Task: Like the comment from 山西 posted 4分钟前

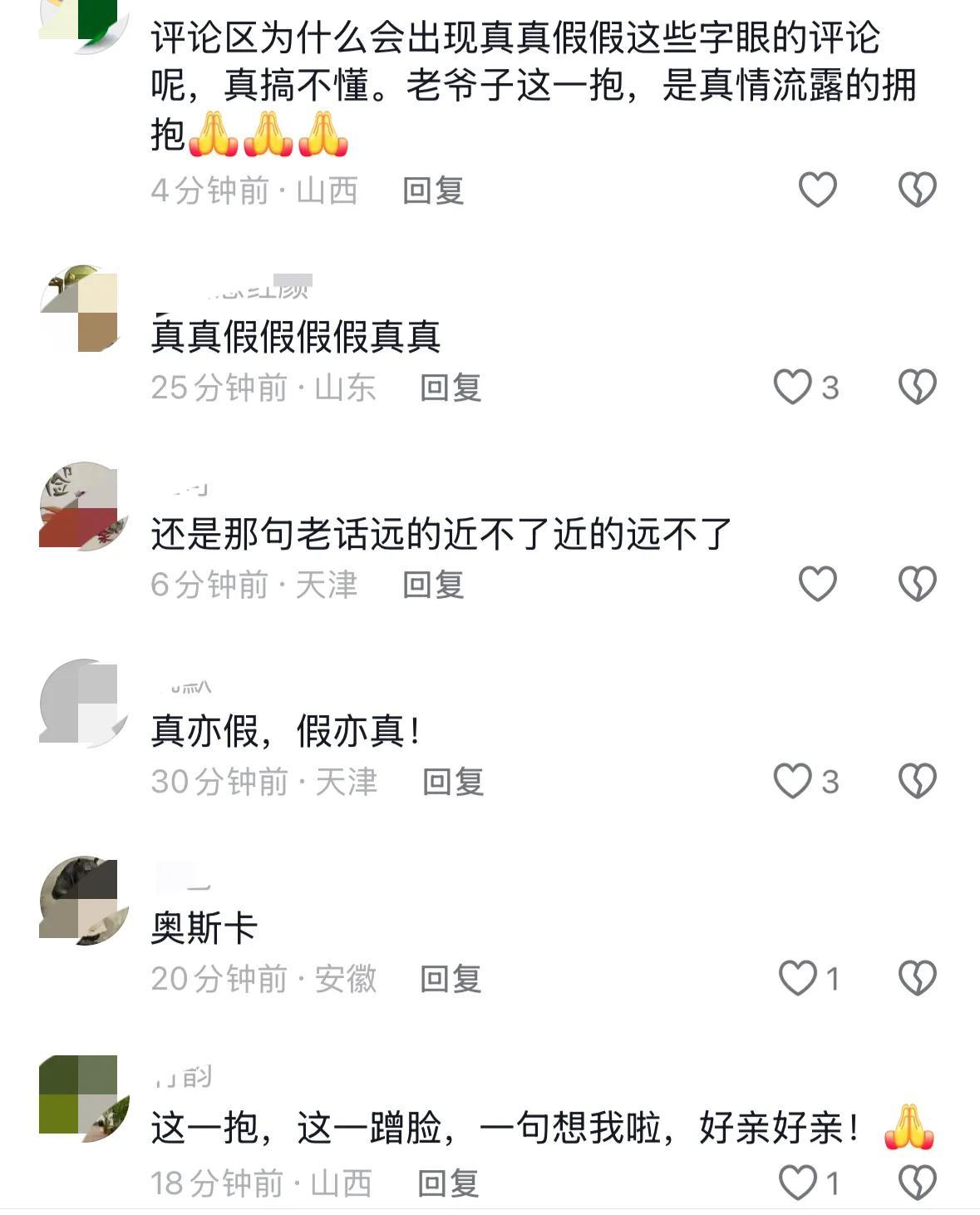Action: (x=817, y=190)
